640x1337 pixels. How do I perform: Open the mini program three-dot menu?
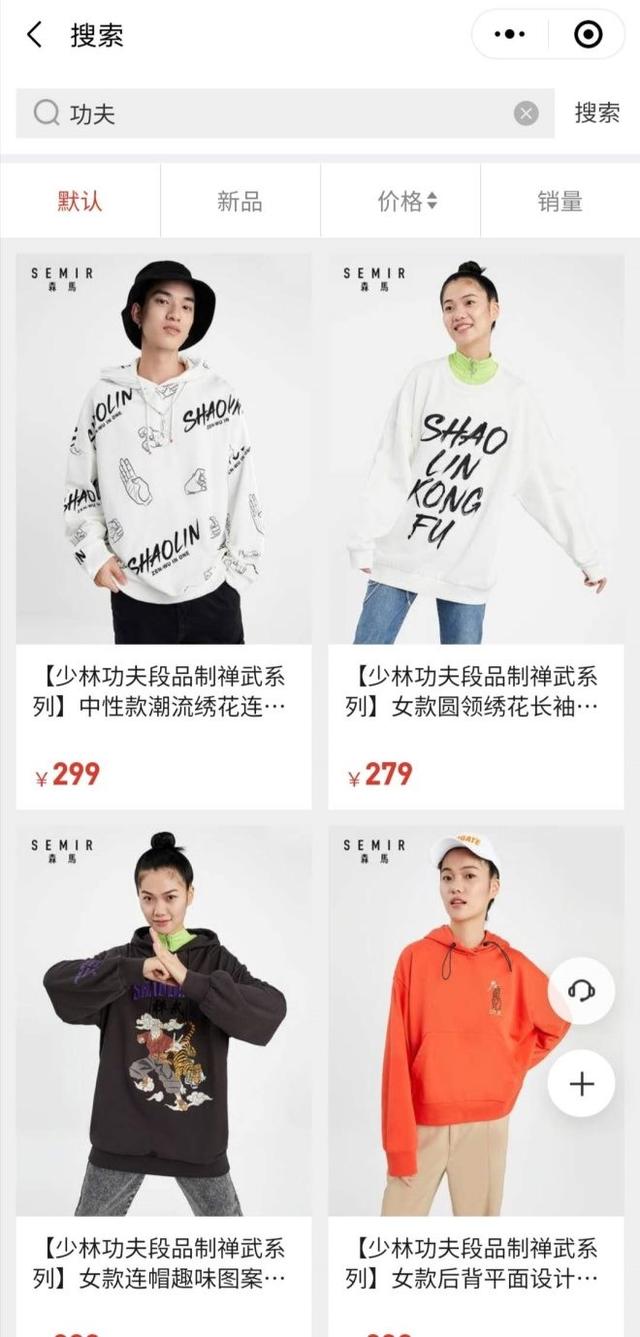point(510,35)
